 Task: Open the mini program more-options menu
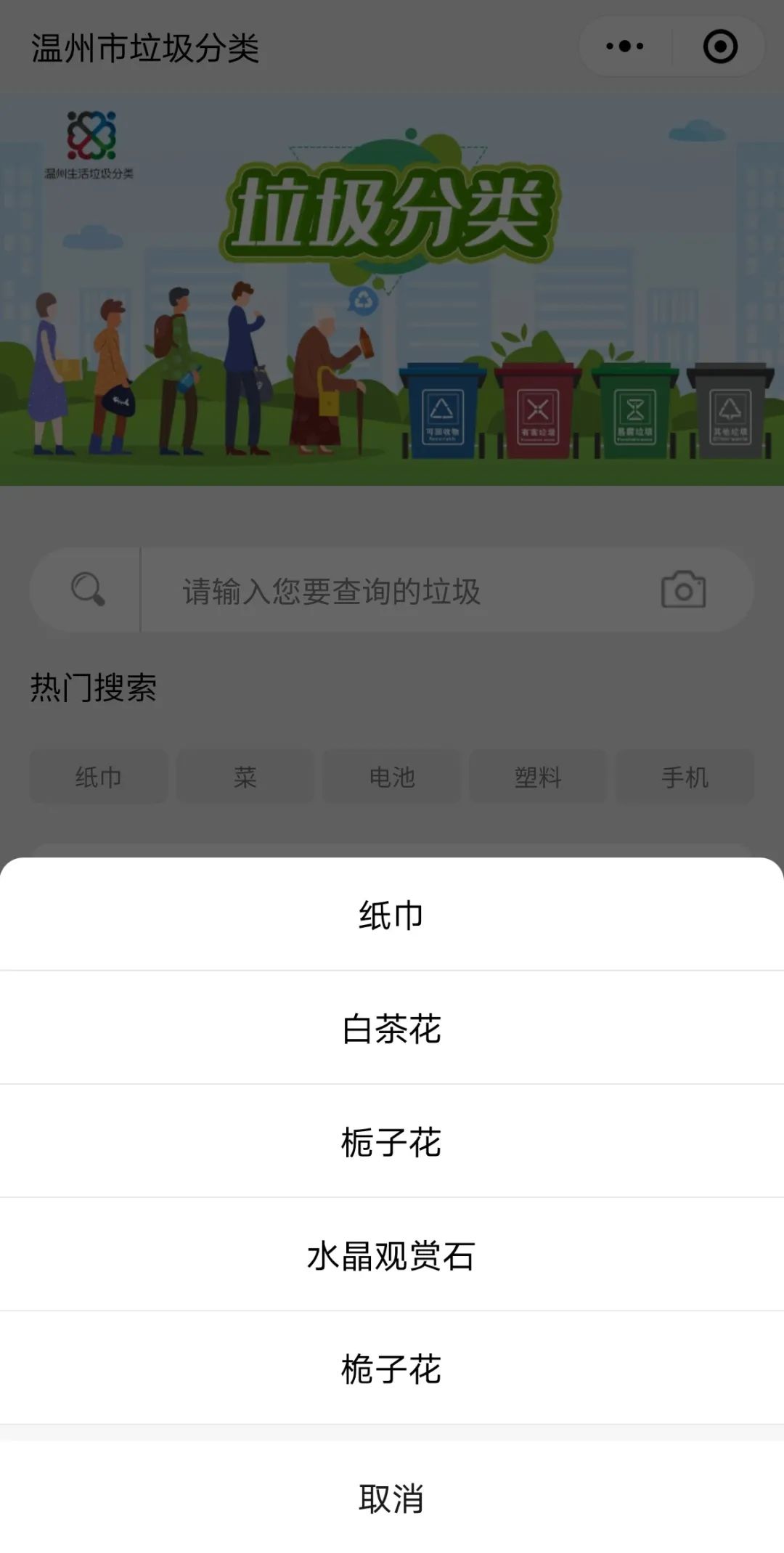625,46
